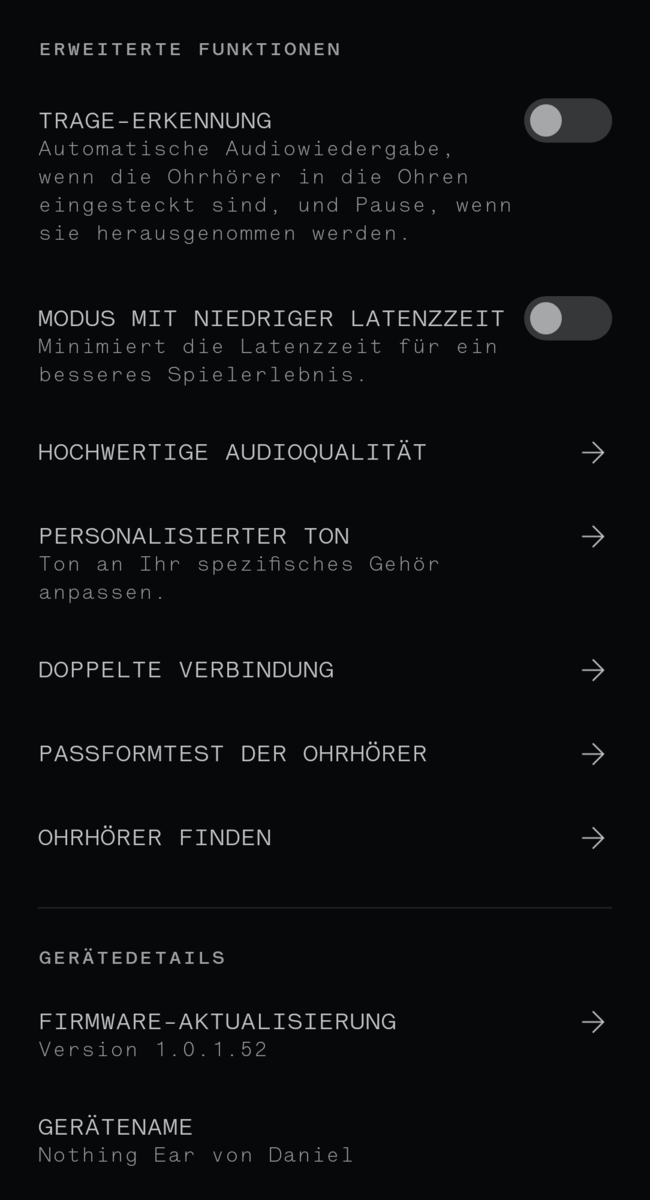
Task: Open Hochwertige Audioqualität settings
Action: click(324, 453)
